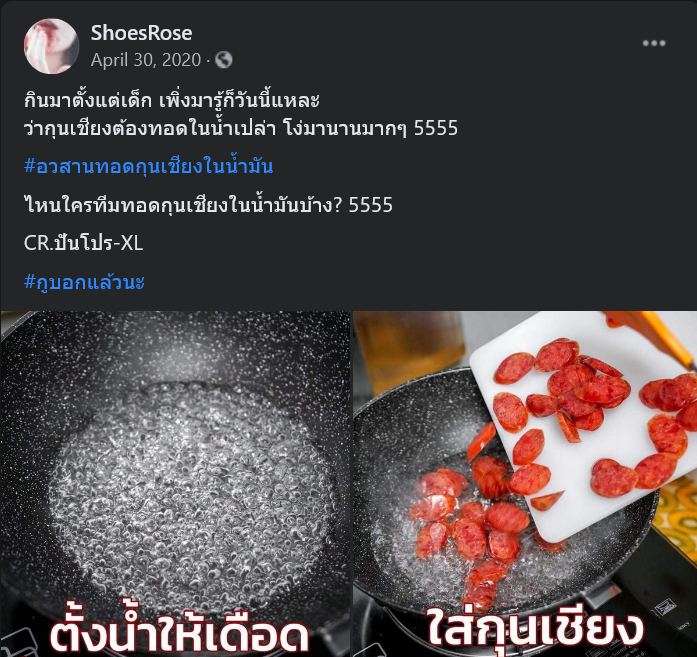Open the ShoesRose page name link
This screenshot has width=697, height=657.
coord(141,33)
